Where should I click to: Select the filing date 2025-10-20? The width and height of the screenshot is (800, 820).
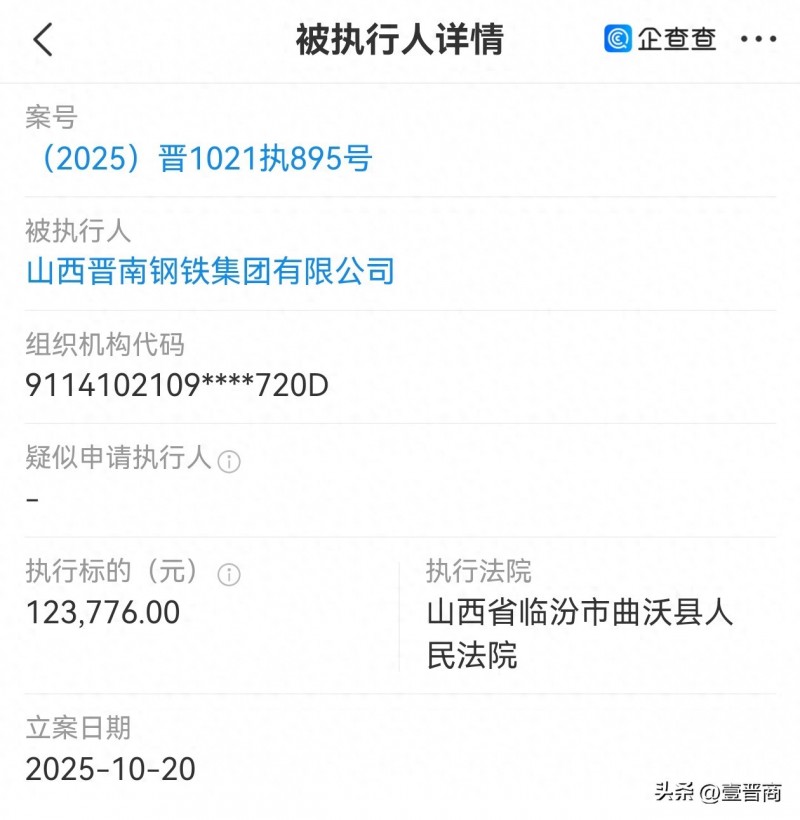click(x=108, y=769)
